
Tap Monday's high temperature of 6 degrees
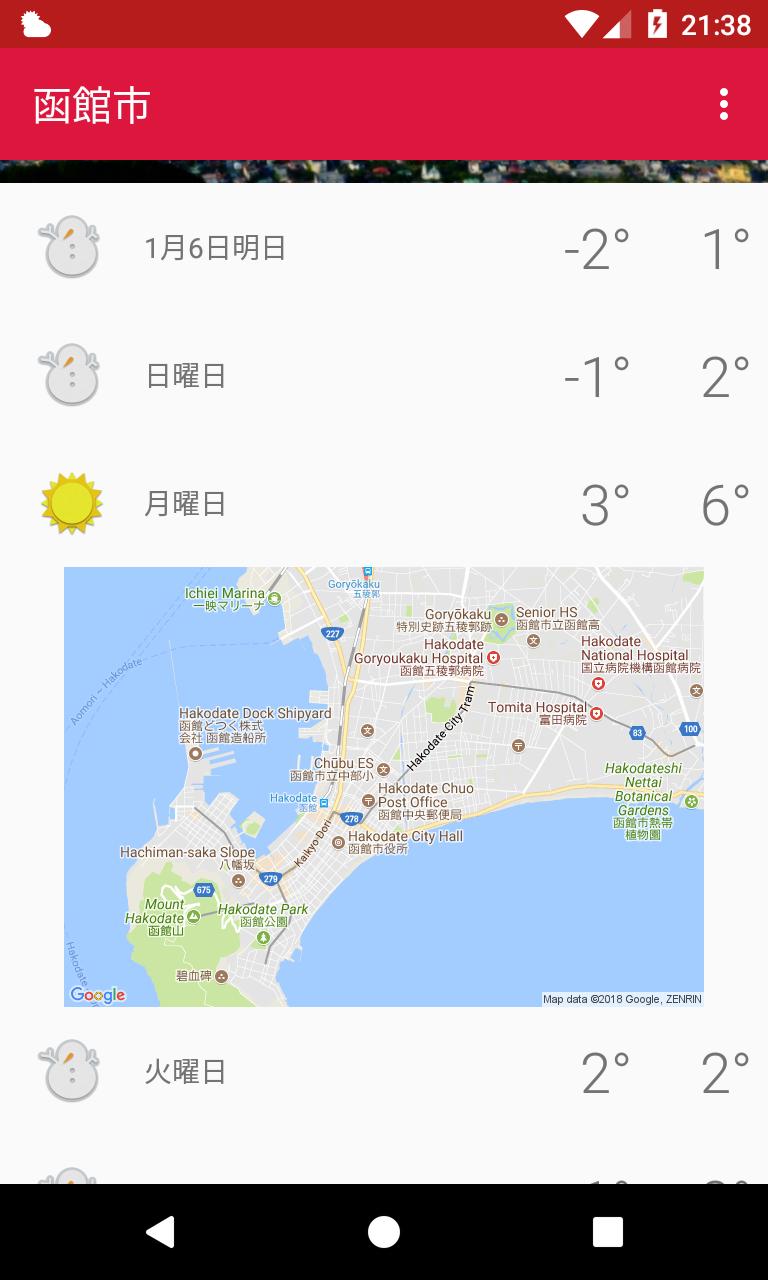coord(722,503)
